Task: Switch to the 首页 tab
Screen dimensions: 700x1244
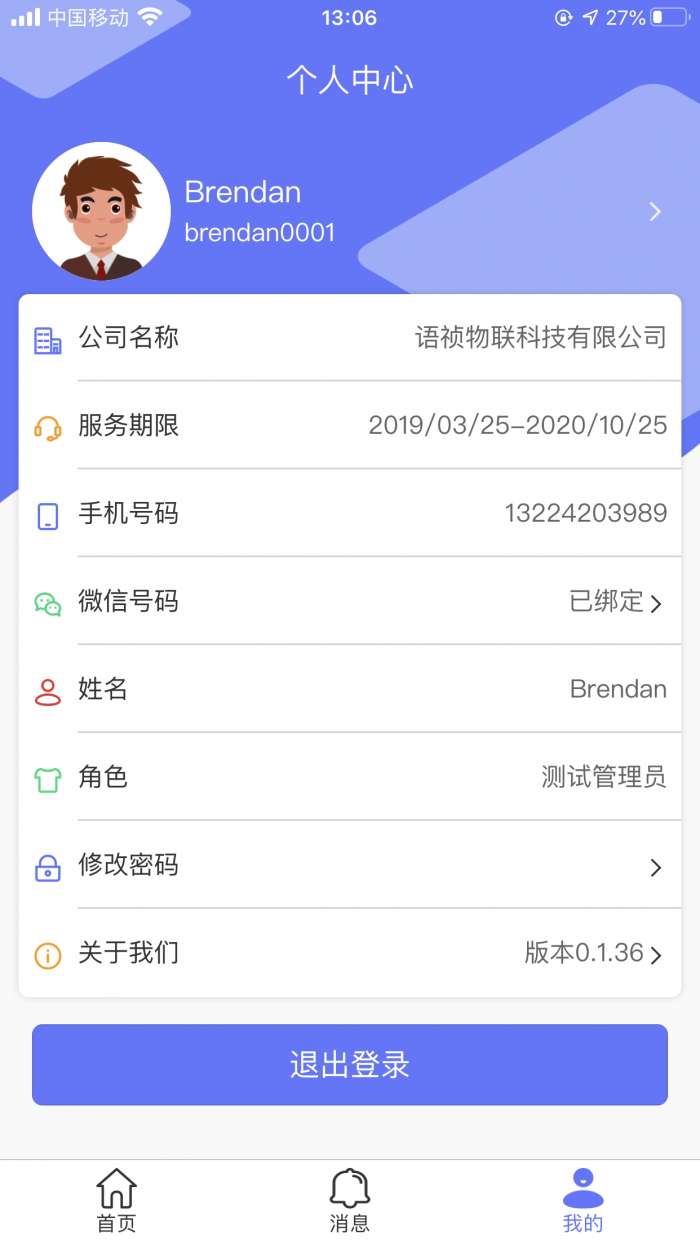Action: click(x=116, y=1201)
